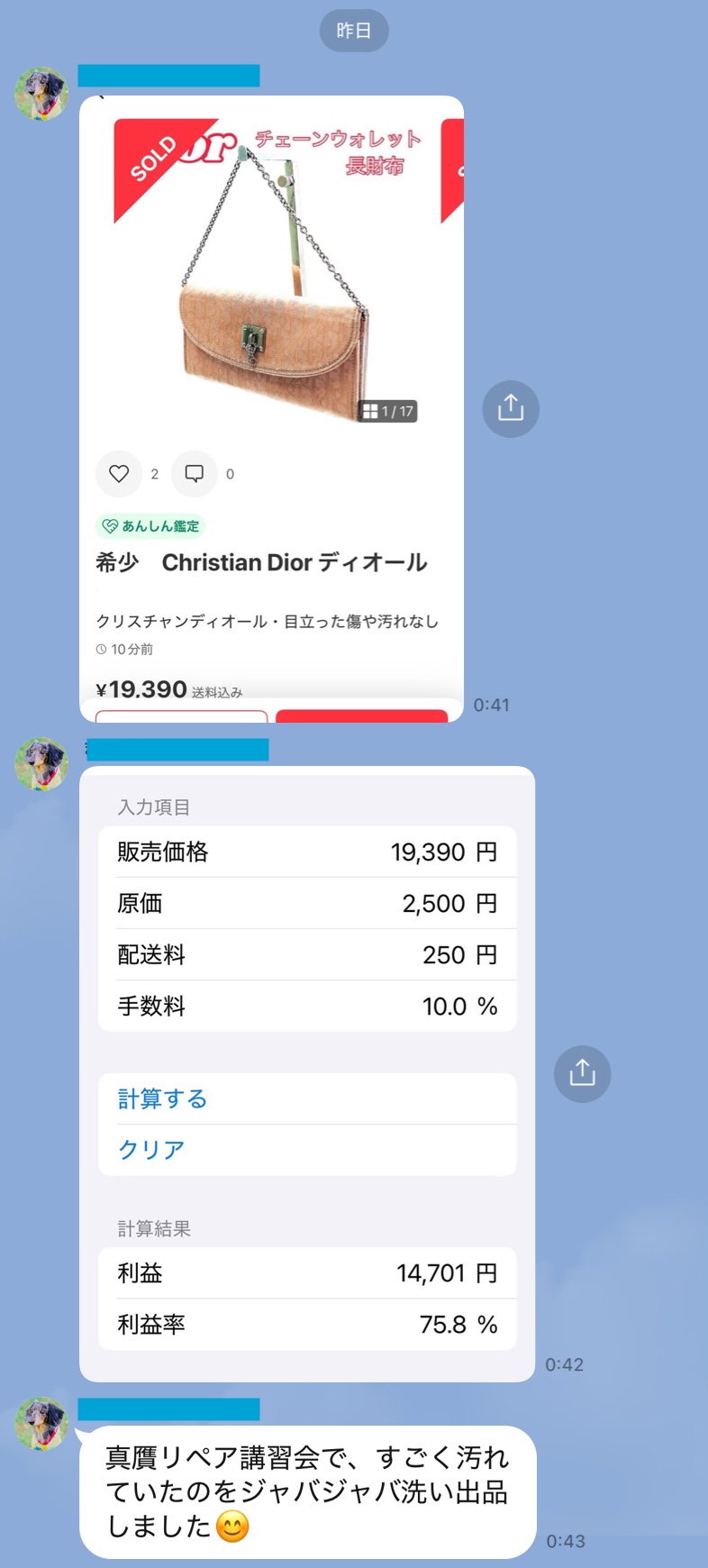
Task: Open sender's avatar beside the Dior image
Action: [41, 94]
